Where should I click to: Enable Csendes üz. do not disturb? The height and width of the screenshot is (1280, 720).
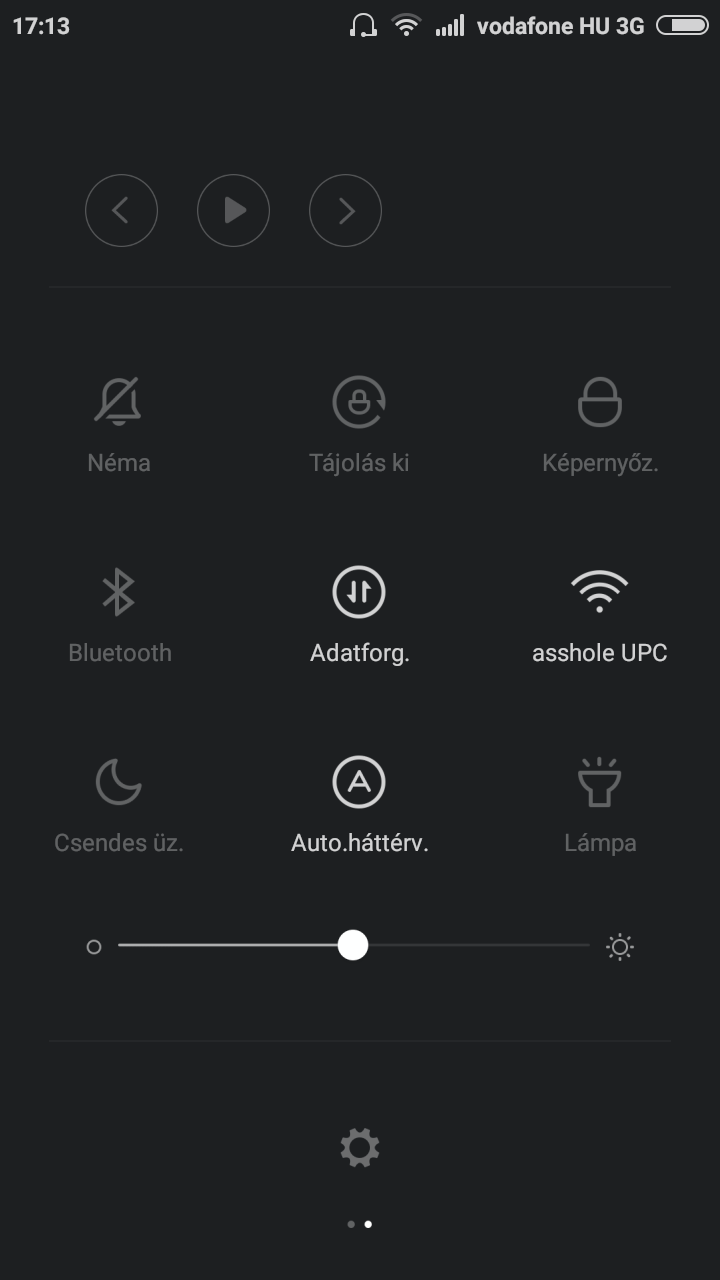[x=119, y=782]
